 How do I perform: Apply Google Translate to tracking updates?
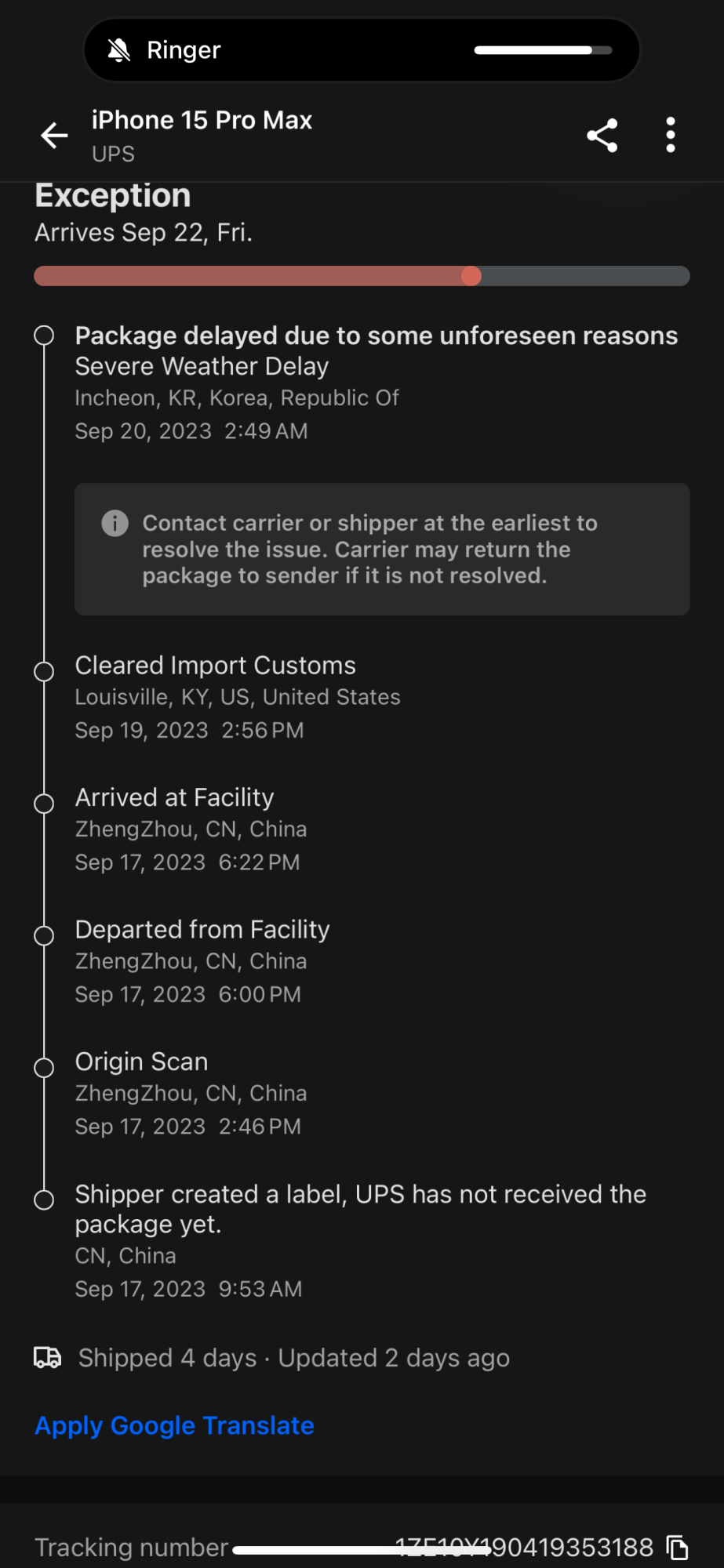[174, 1425]
